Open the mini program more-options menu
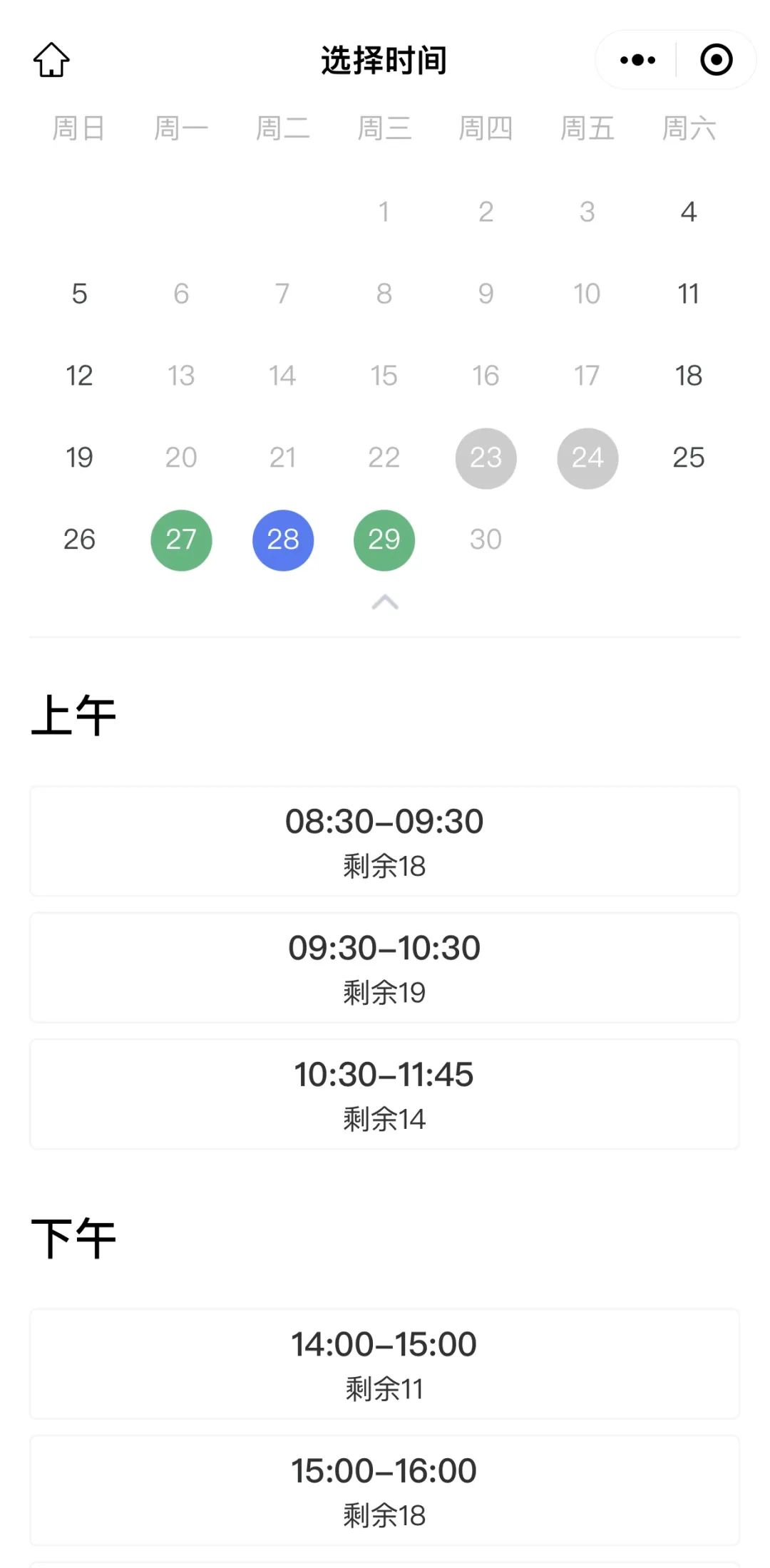The height and width of the screenshot is (1568, 770). (x=637, y=60)
